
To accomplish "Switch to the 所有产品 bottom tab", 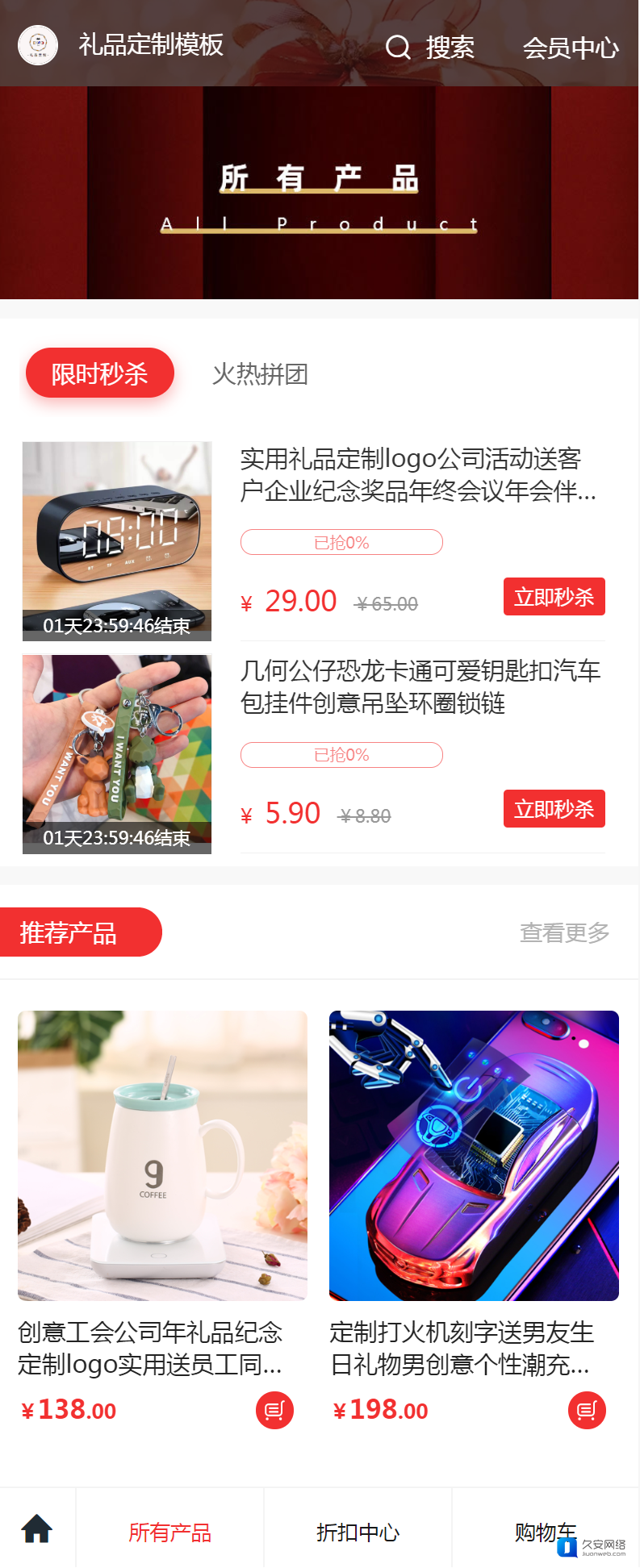I will 169,1533.
